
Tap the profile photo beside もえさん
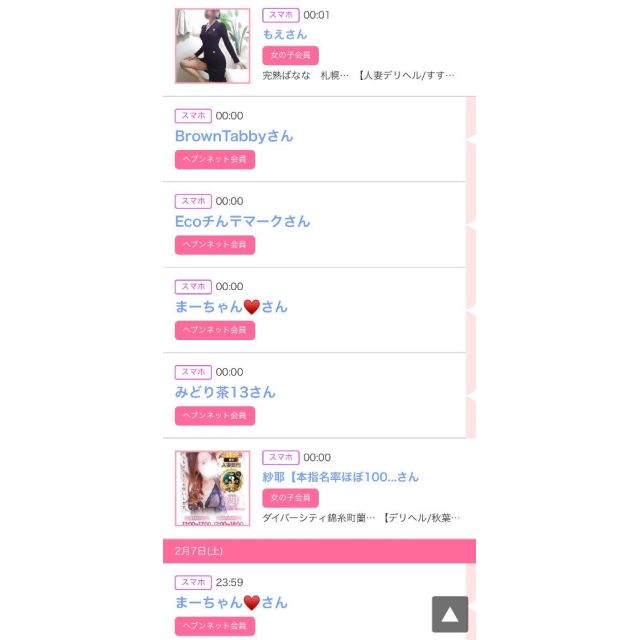pos(212,46)
